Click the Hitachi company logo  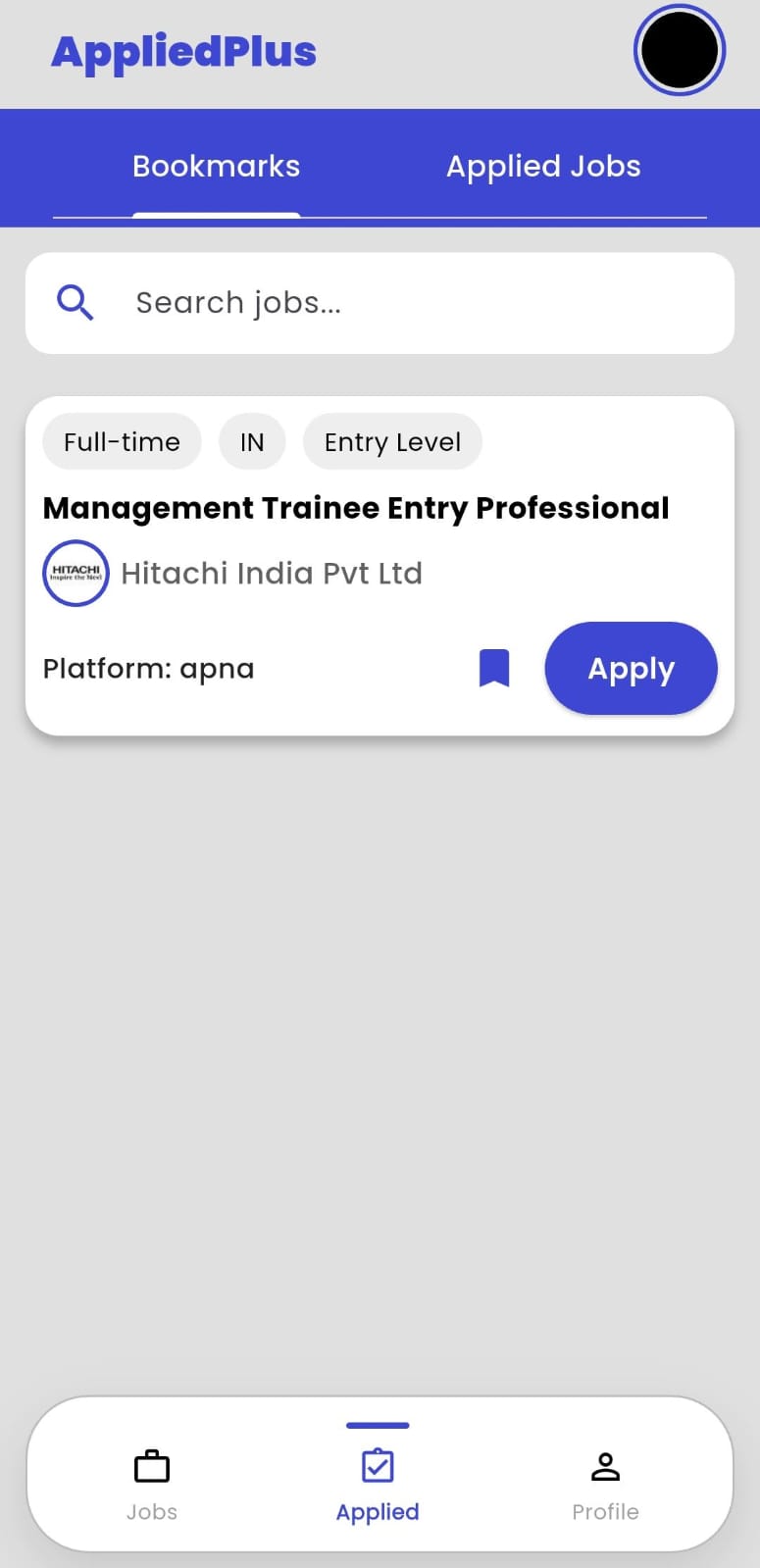pyautogui.click(x=76, y=573)
